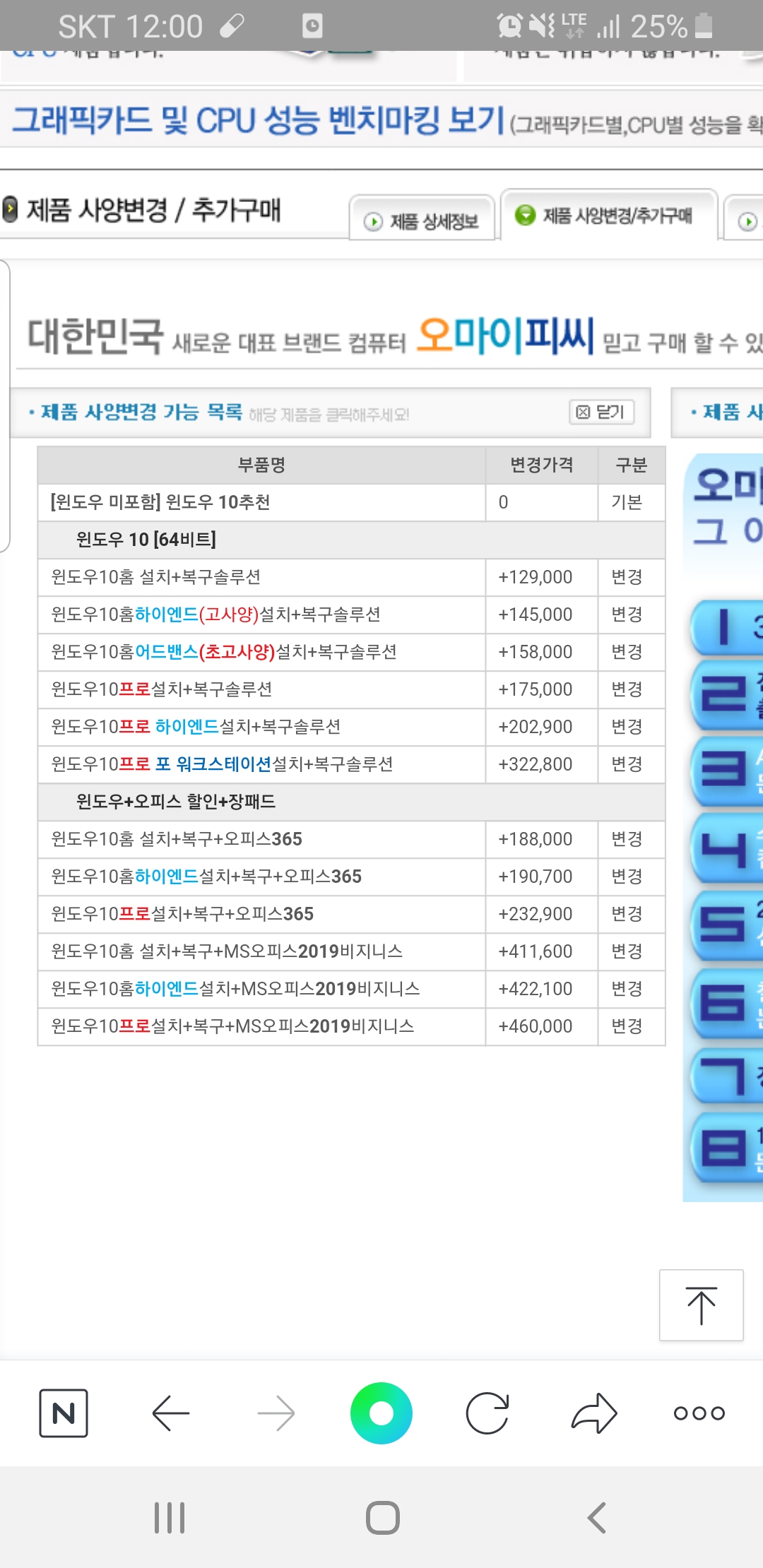Jump to top of page arrow
This screenshot has width=763, height=1568.
pyautogui.click(x=702, y=1305)
